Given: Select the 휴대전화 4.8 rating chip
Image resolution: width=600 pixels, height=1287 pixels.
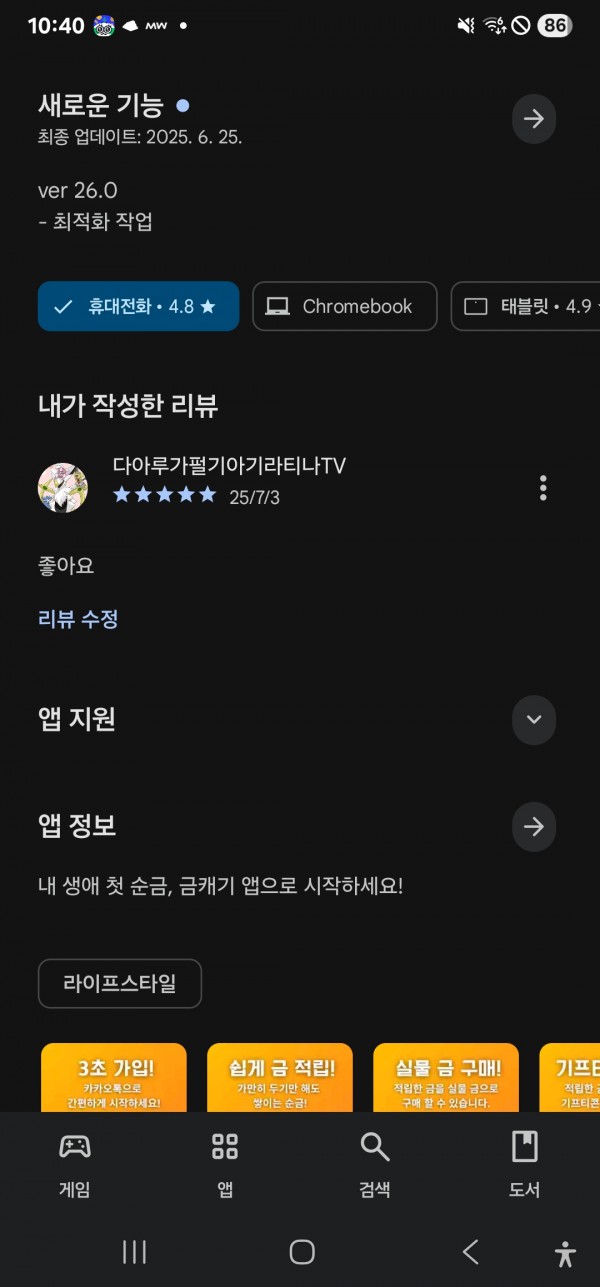Looking at the screenshot, I should (x=138, y=306).
